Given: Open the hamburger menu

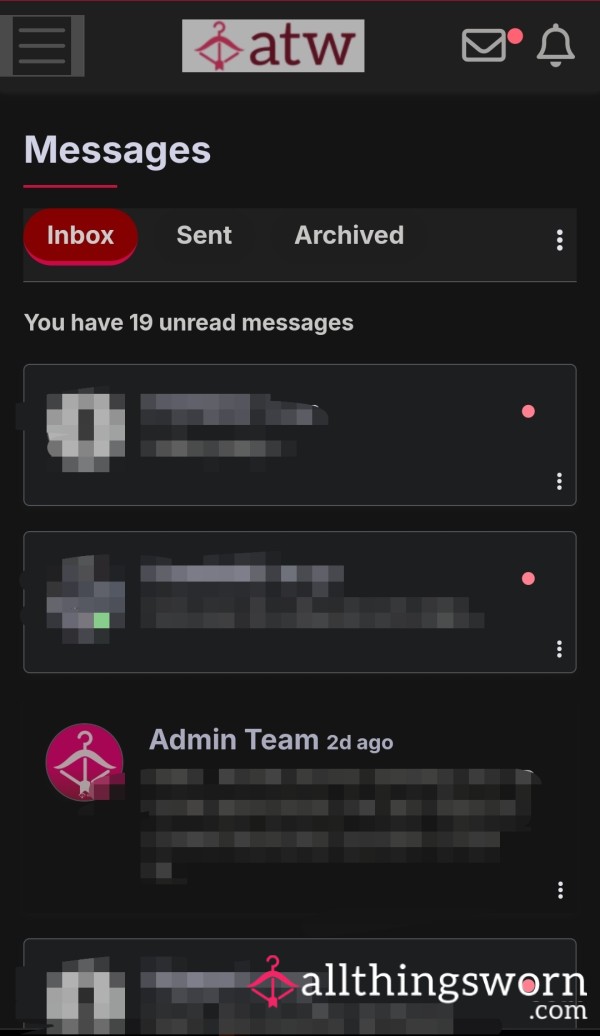Looking at the screenshot, I should pyautogui.click(x=42, y=46).
